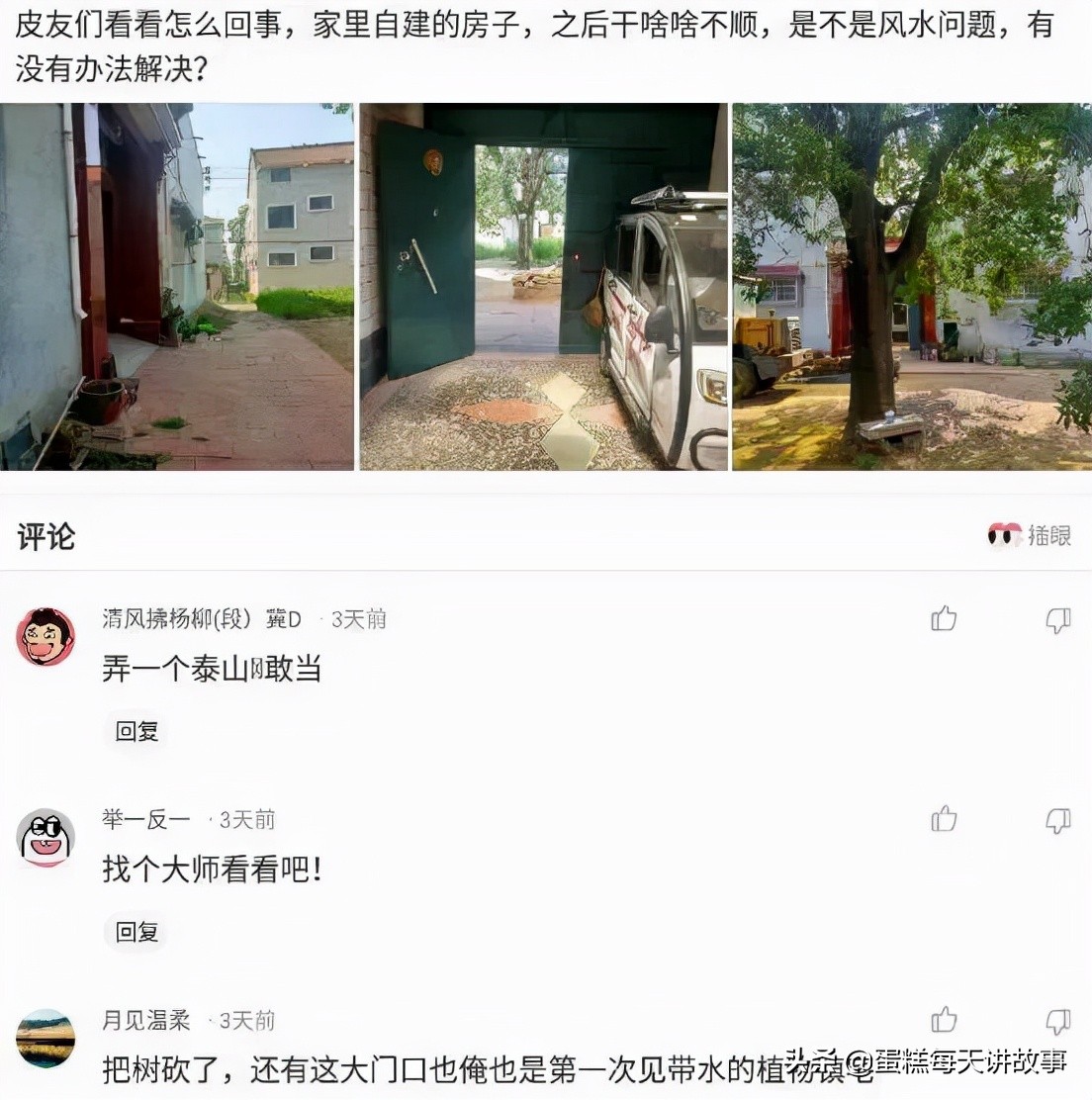Image resolution: width=1092 pixels, height=1100 pixels.
Task: Like 月见温柔's comment about cutting the tree
Action: (943, 1021)
